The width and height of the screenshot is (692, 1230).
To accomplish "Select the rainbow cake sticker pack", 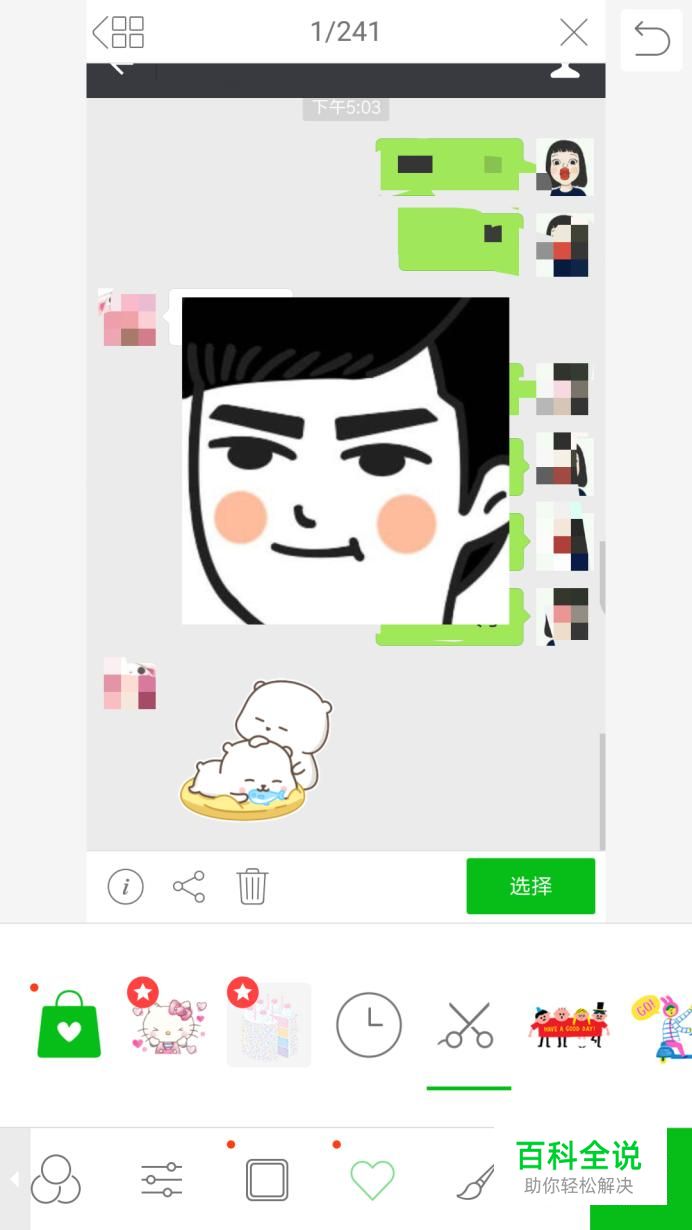I will (269, 1023).
